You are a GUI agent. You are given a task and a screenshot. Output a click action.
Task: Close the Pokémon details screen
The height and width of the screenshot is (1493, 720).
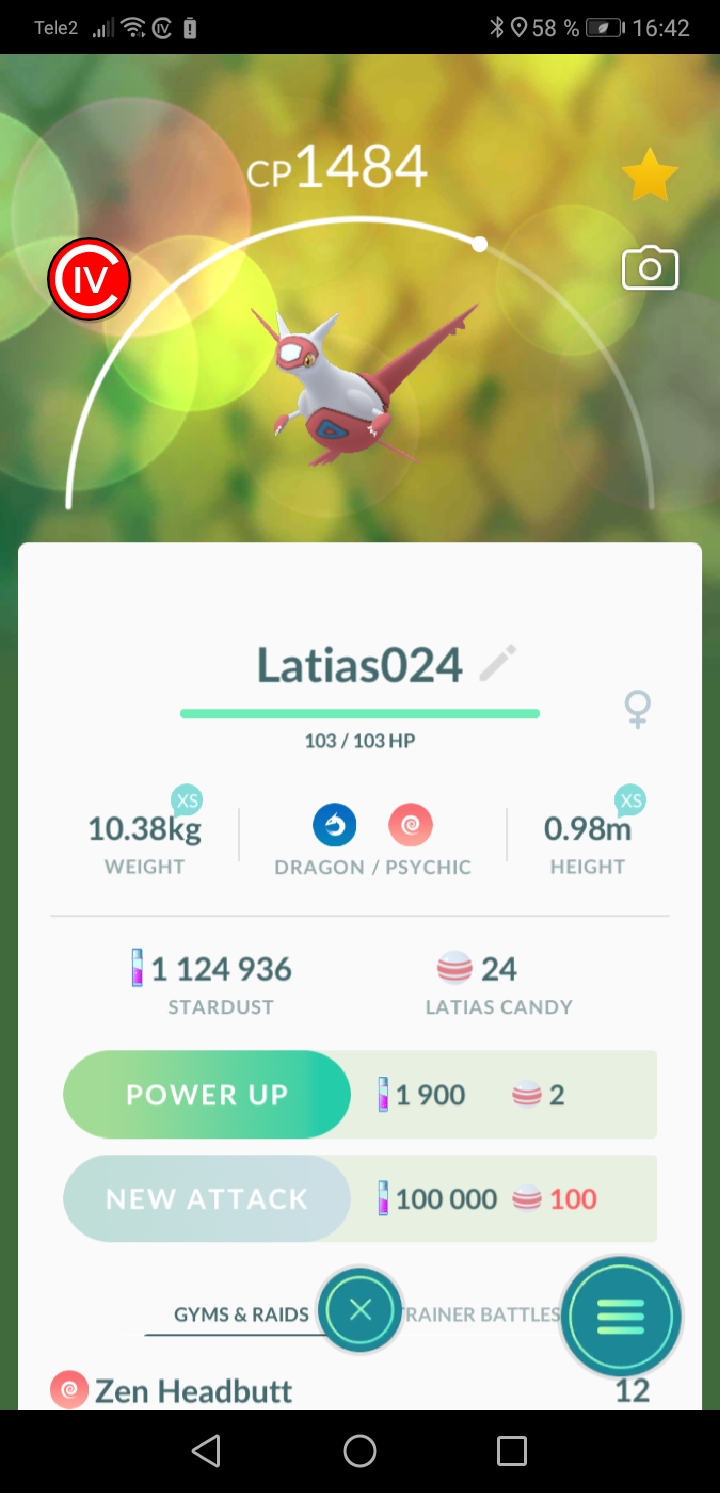[360, 1310]
